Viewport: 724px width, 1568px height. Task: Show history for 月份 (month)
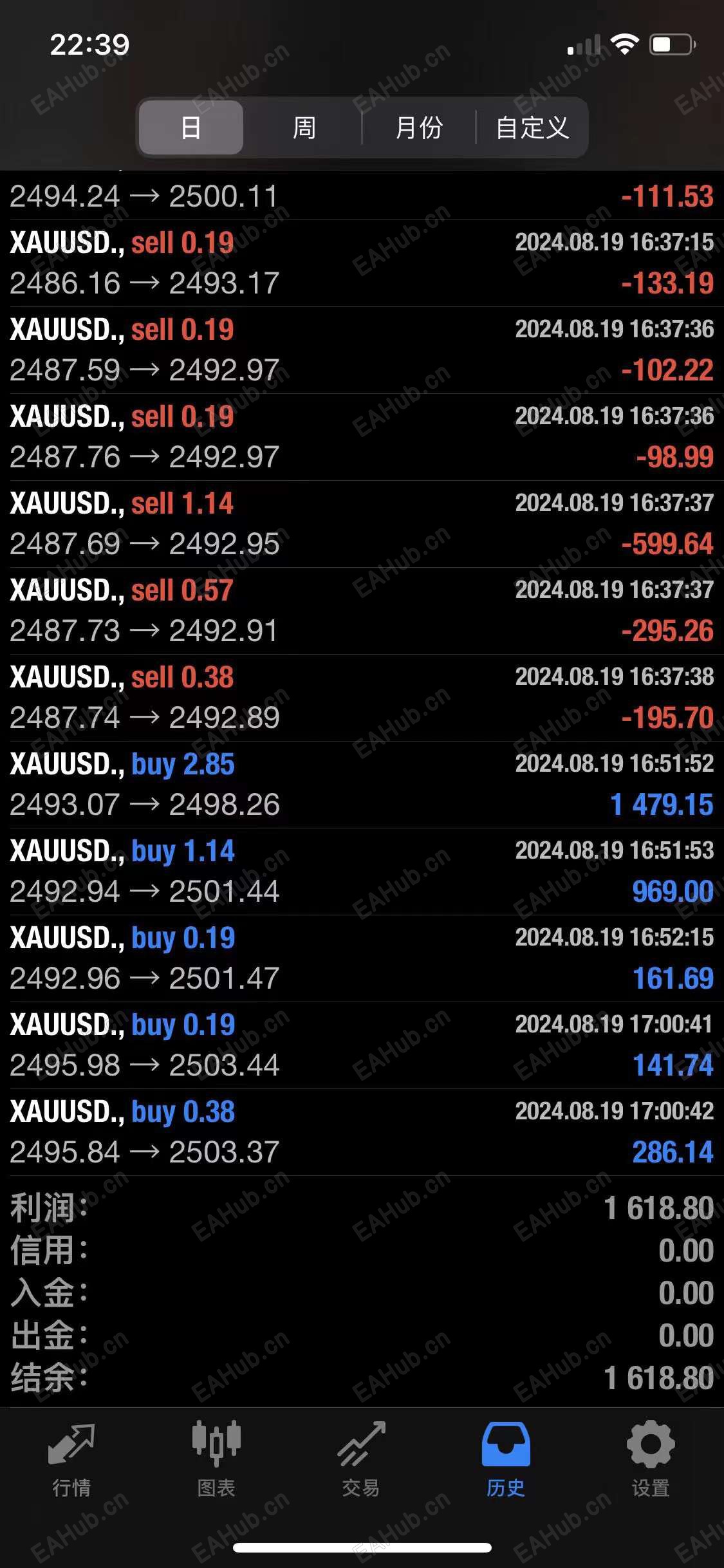419,127
